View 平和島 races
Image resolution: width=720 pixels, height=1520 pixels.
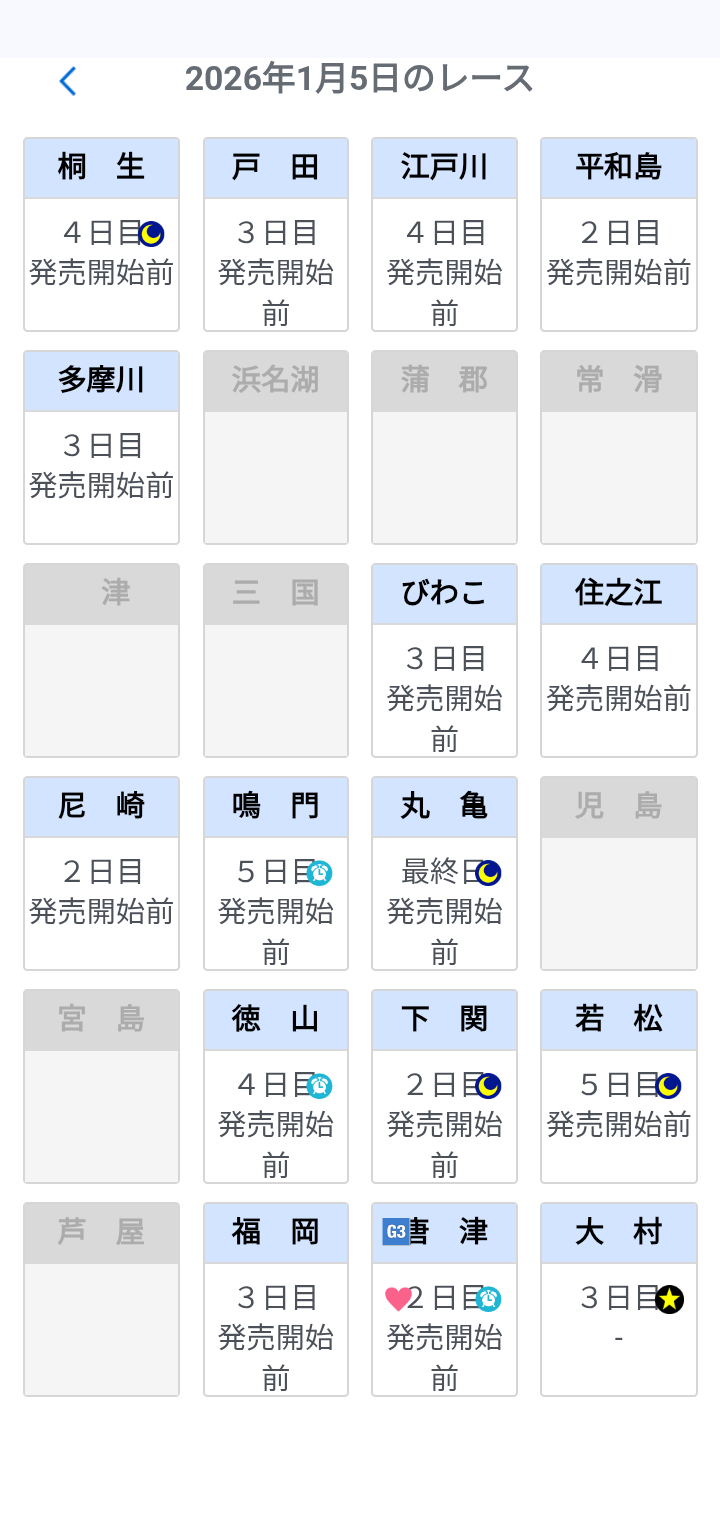618,235
